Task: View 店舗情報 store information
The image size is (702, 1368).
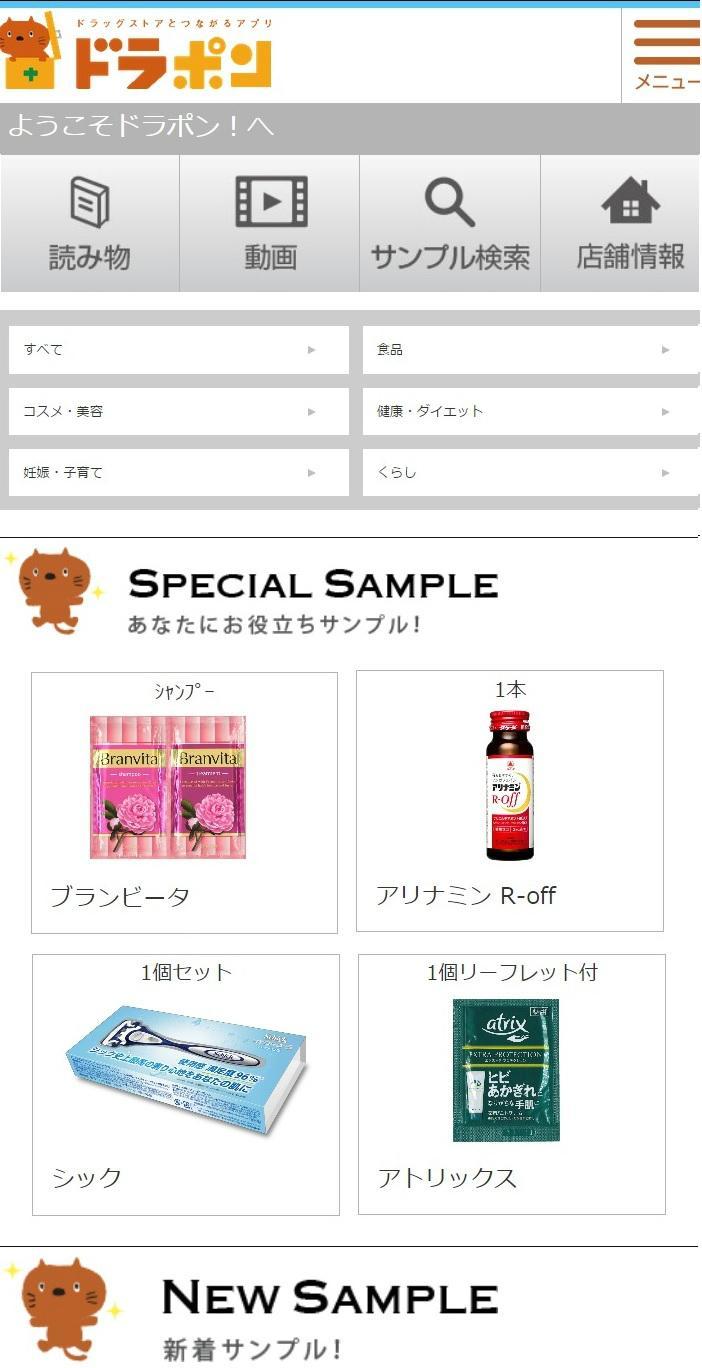Action: (x=630, y=224)
